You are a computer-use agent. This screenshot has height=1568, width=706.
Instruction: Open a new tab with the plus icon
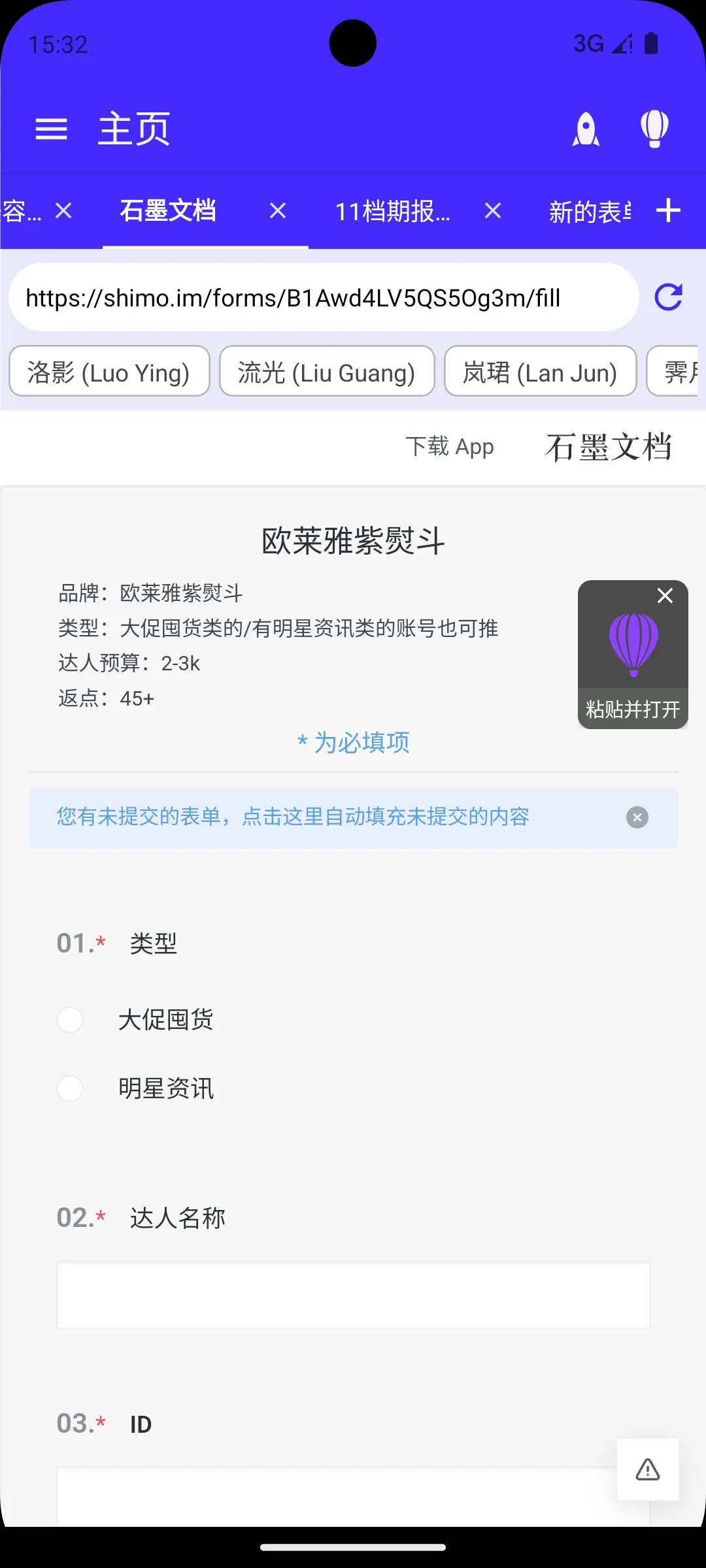click(669, 210)
